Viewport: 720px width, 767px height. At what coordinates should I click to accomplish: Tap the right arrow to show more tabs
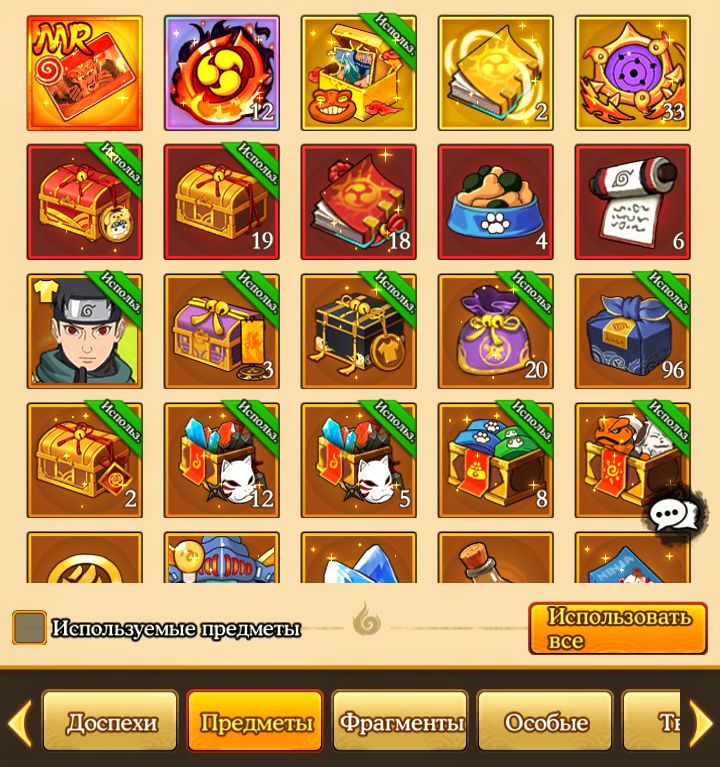point(702,723)
